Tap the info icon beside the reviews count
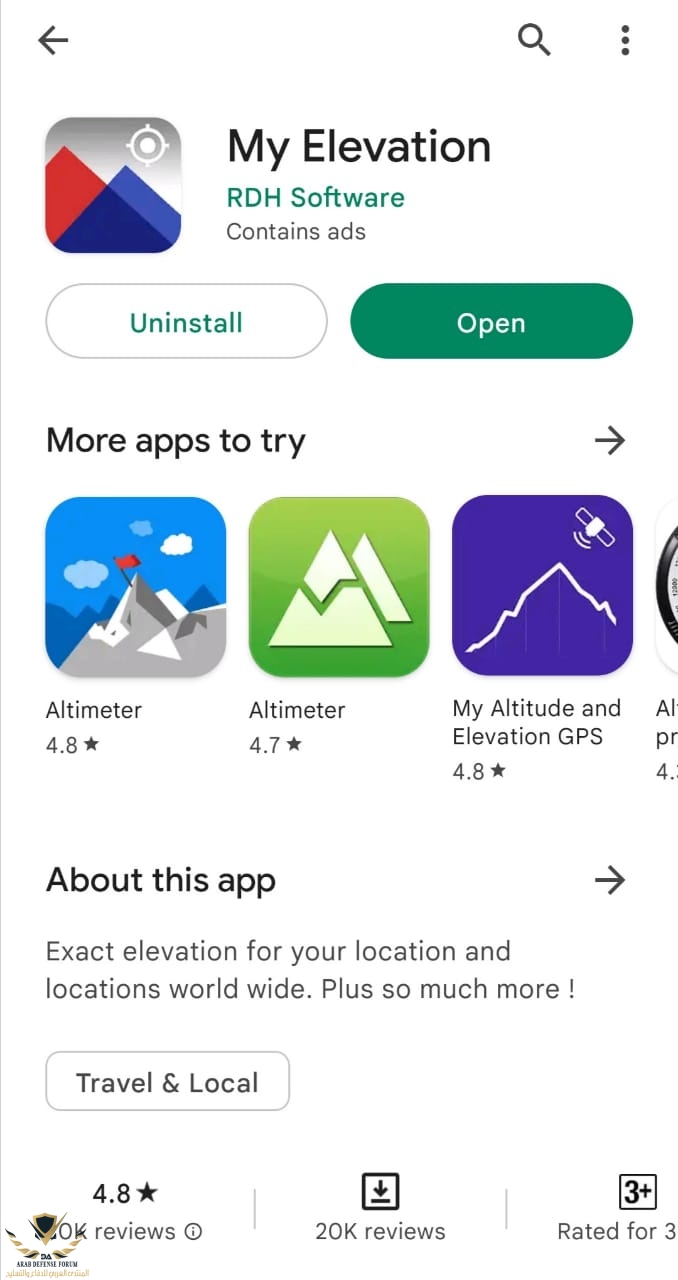The image size is (678, 1280). 194,1232
